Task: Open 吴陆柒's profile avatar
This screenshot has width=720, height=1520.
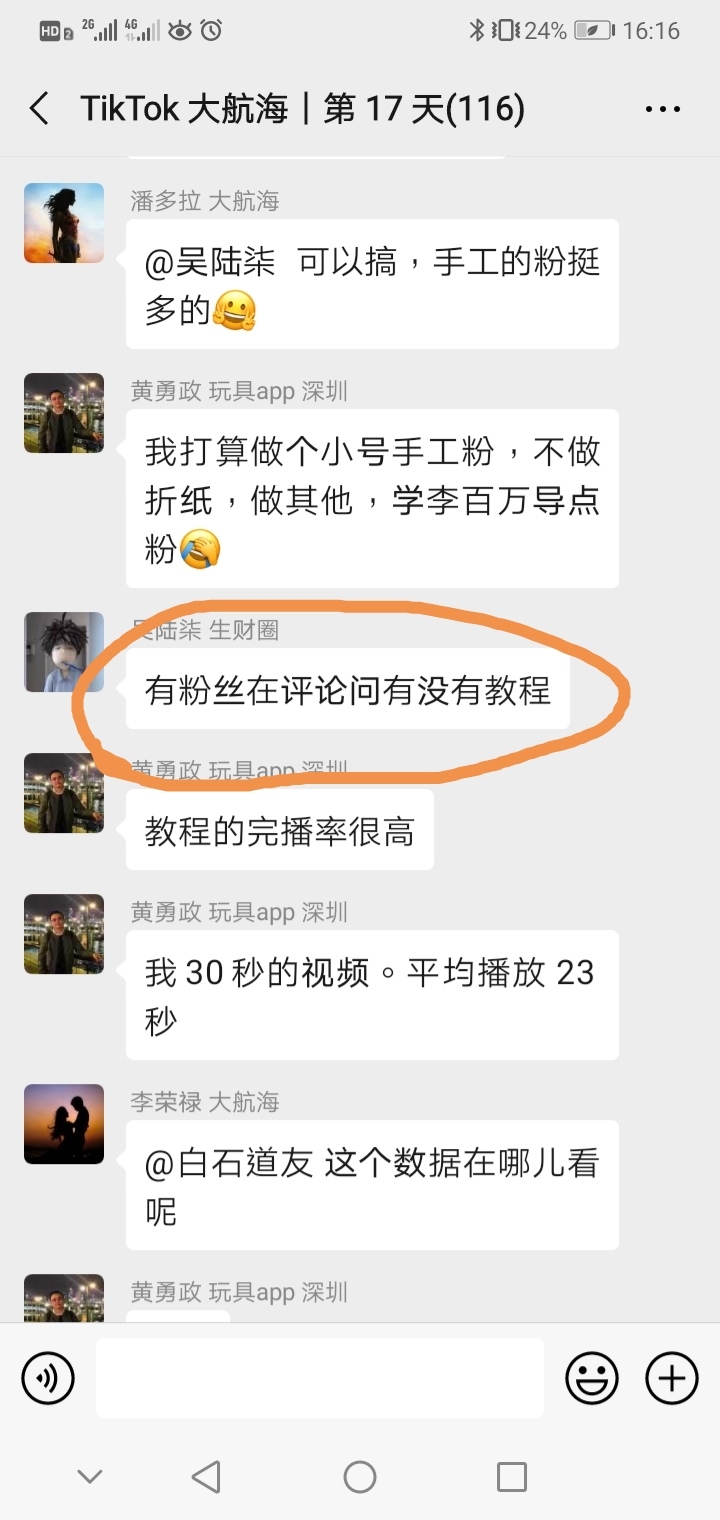Action: pyautogui.click(x=64, y=652)
